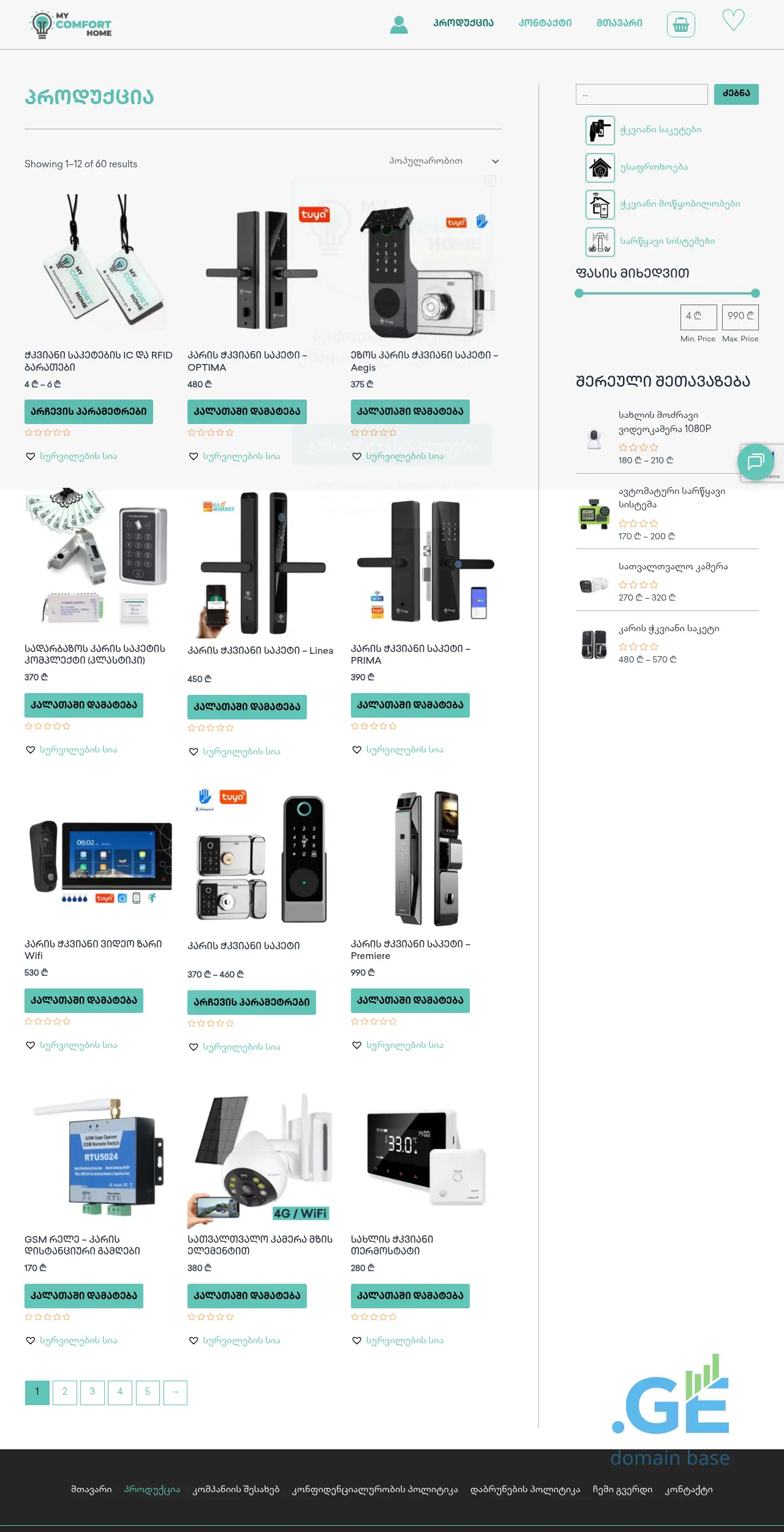
Task: Expand the პოპულარობით sorting dropdown
Action: click(443, 161)
